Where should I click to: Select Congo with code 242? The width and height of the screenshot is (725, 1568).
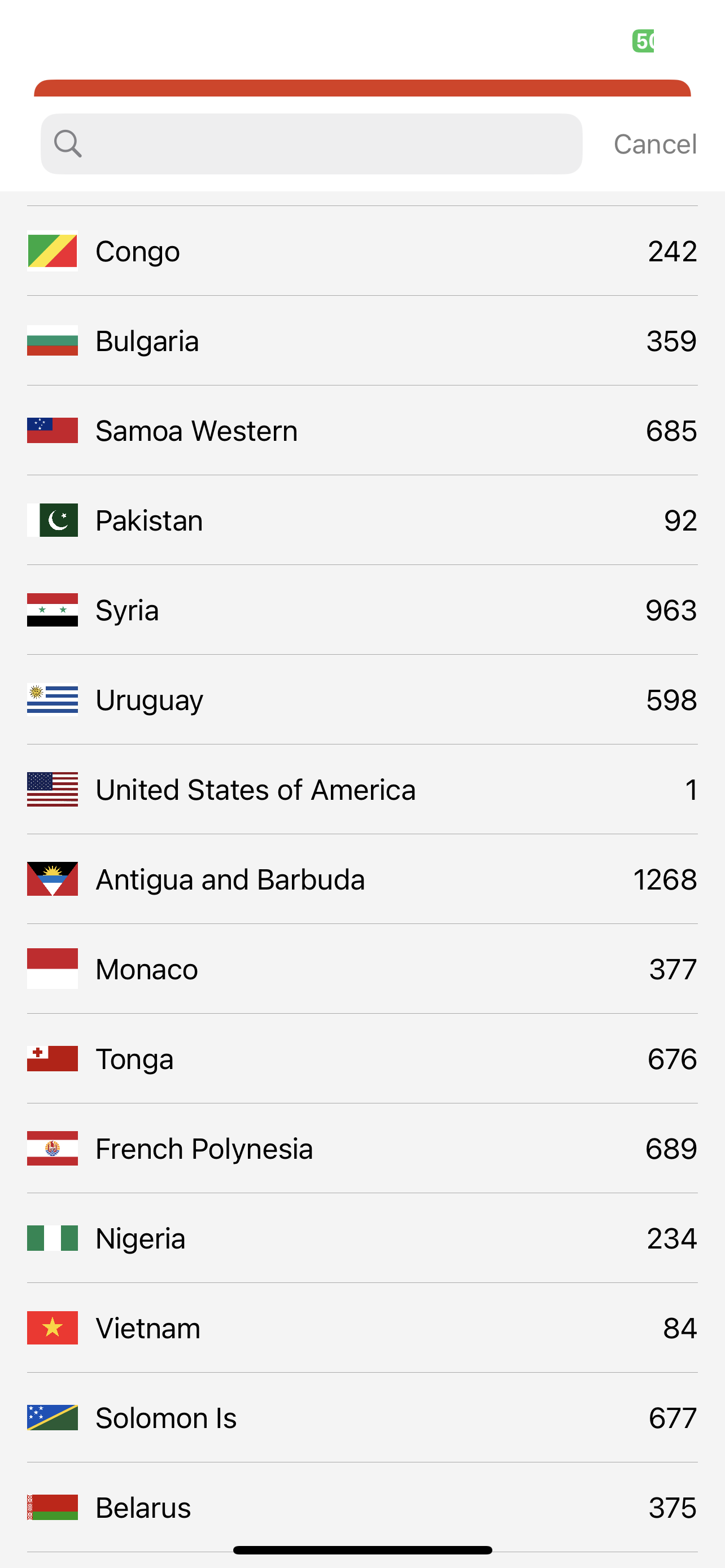click(x=362, y=251)
